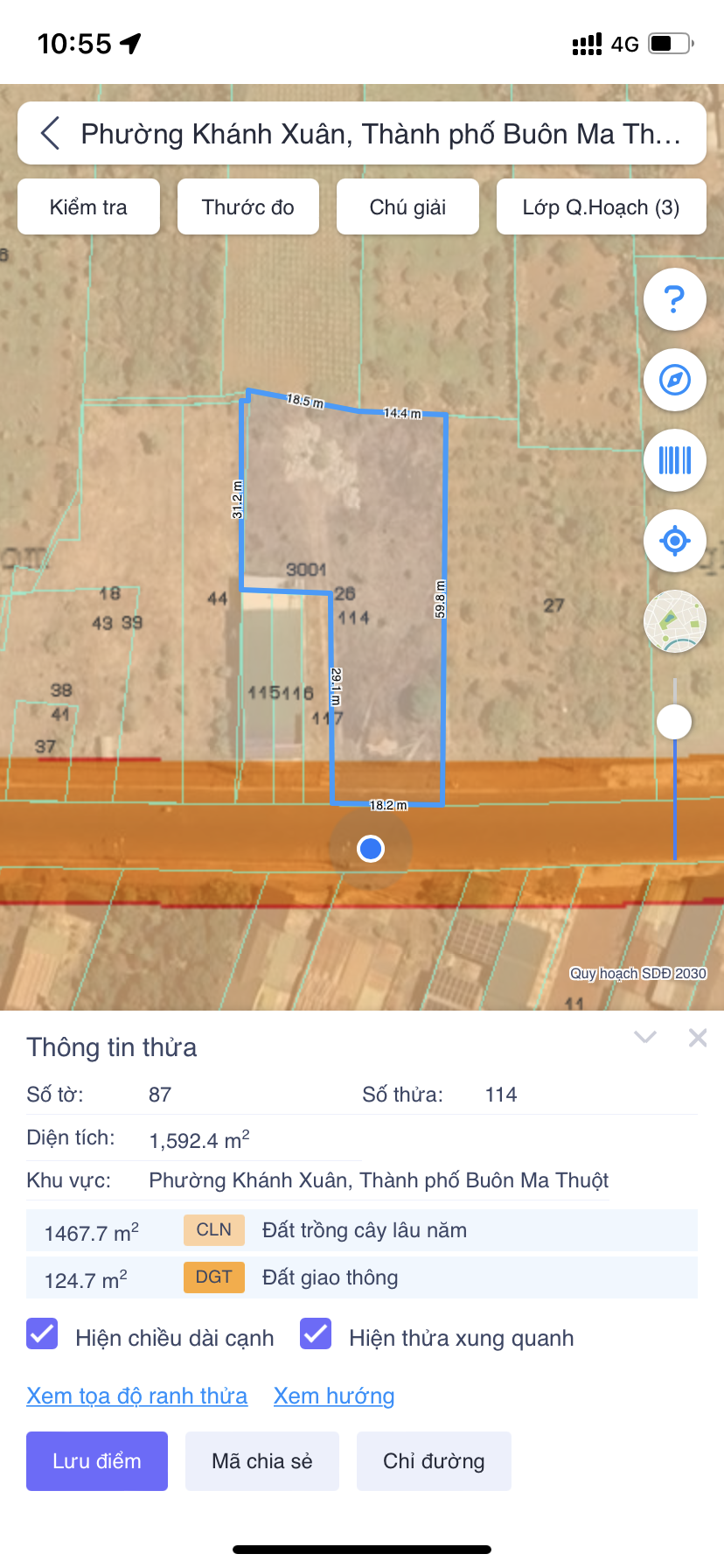Image resolution: width=724 pixels, height=1568 pixels.
Task: Go back using the arrow icon
Action: pyautogui.click(x=51, y=134)
